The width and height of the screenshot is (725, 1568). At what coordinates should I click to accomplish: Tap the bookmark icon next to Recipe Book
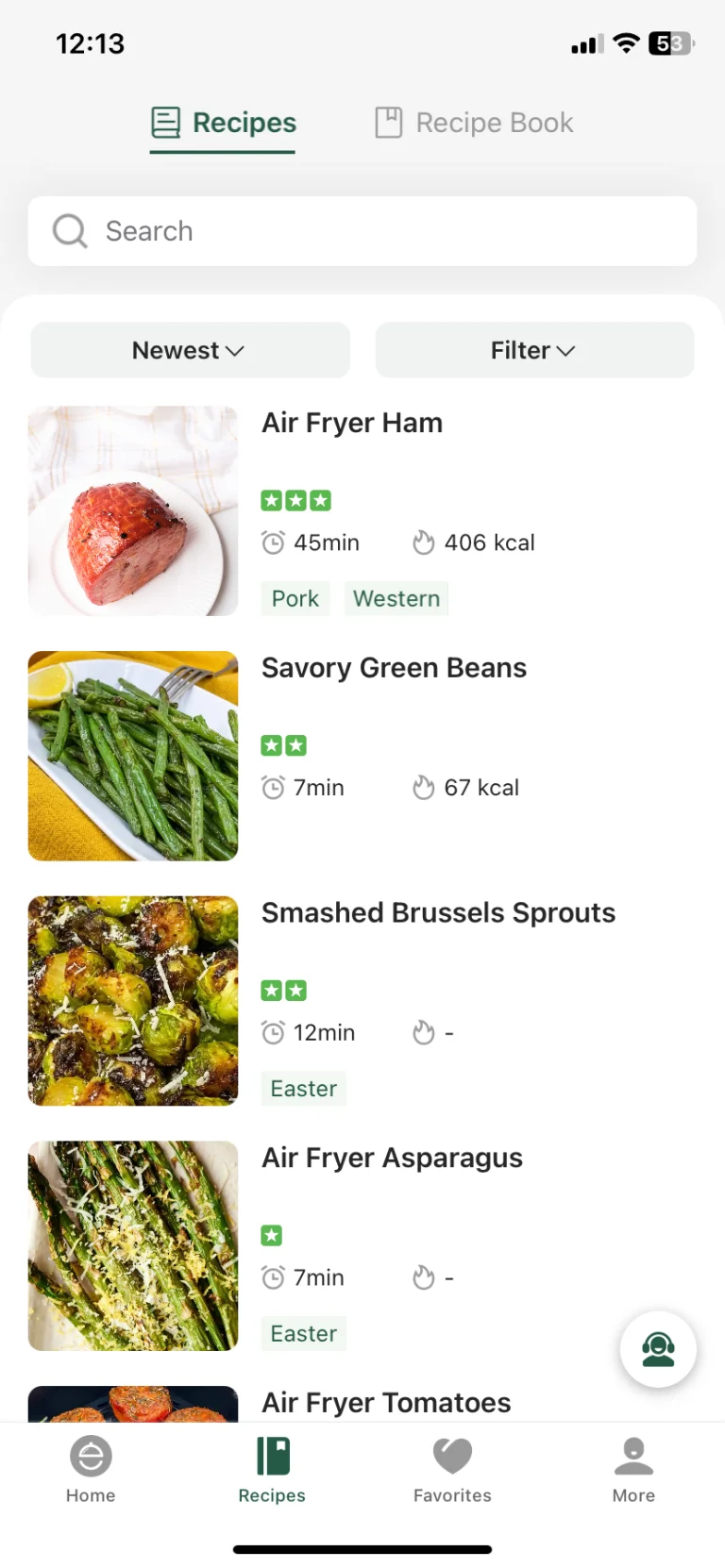tap(388, 121)
